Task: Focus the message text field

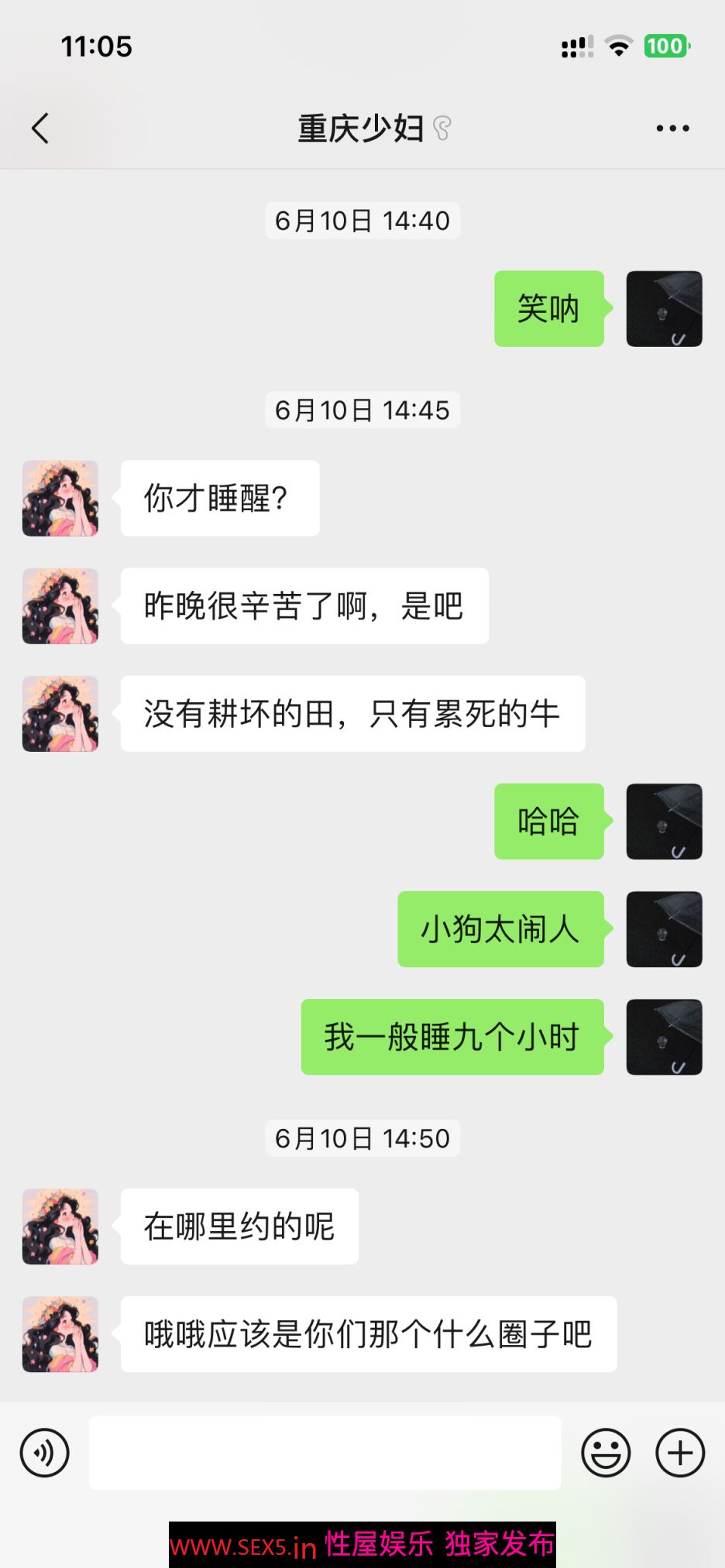Action: [x=325, y=1453]
